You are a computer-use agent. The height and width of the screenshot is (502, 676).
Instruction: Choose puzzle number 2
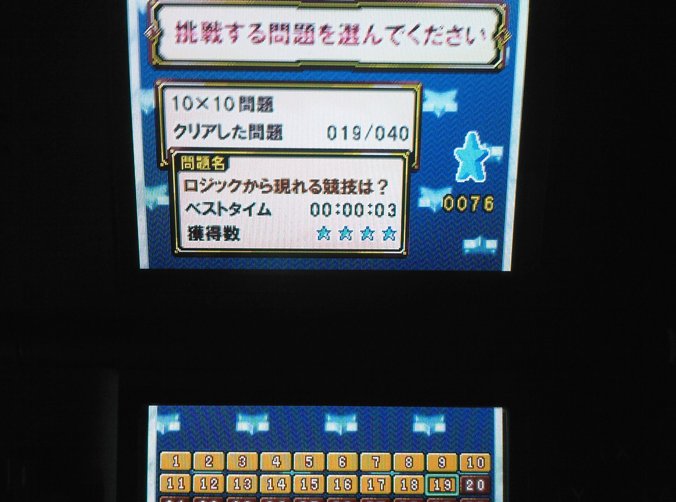click(208, 462)
